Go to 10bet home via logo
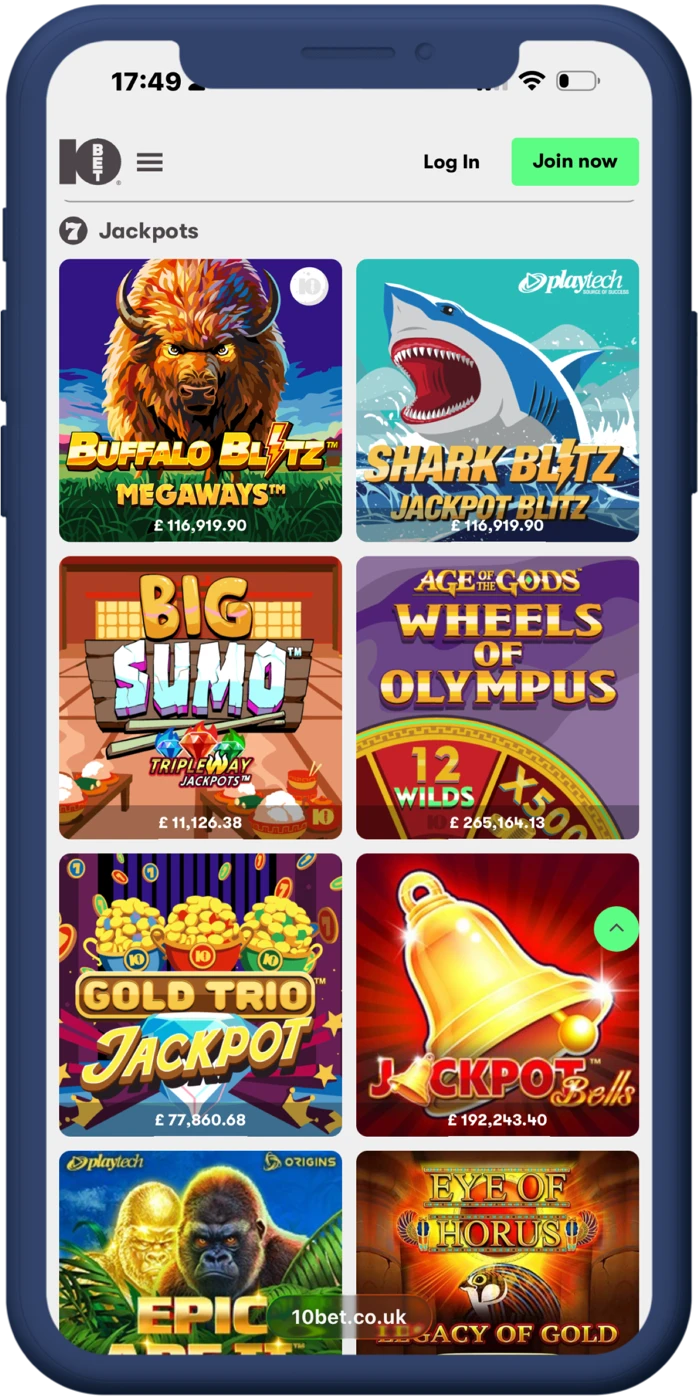 tap(90, 162)
